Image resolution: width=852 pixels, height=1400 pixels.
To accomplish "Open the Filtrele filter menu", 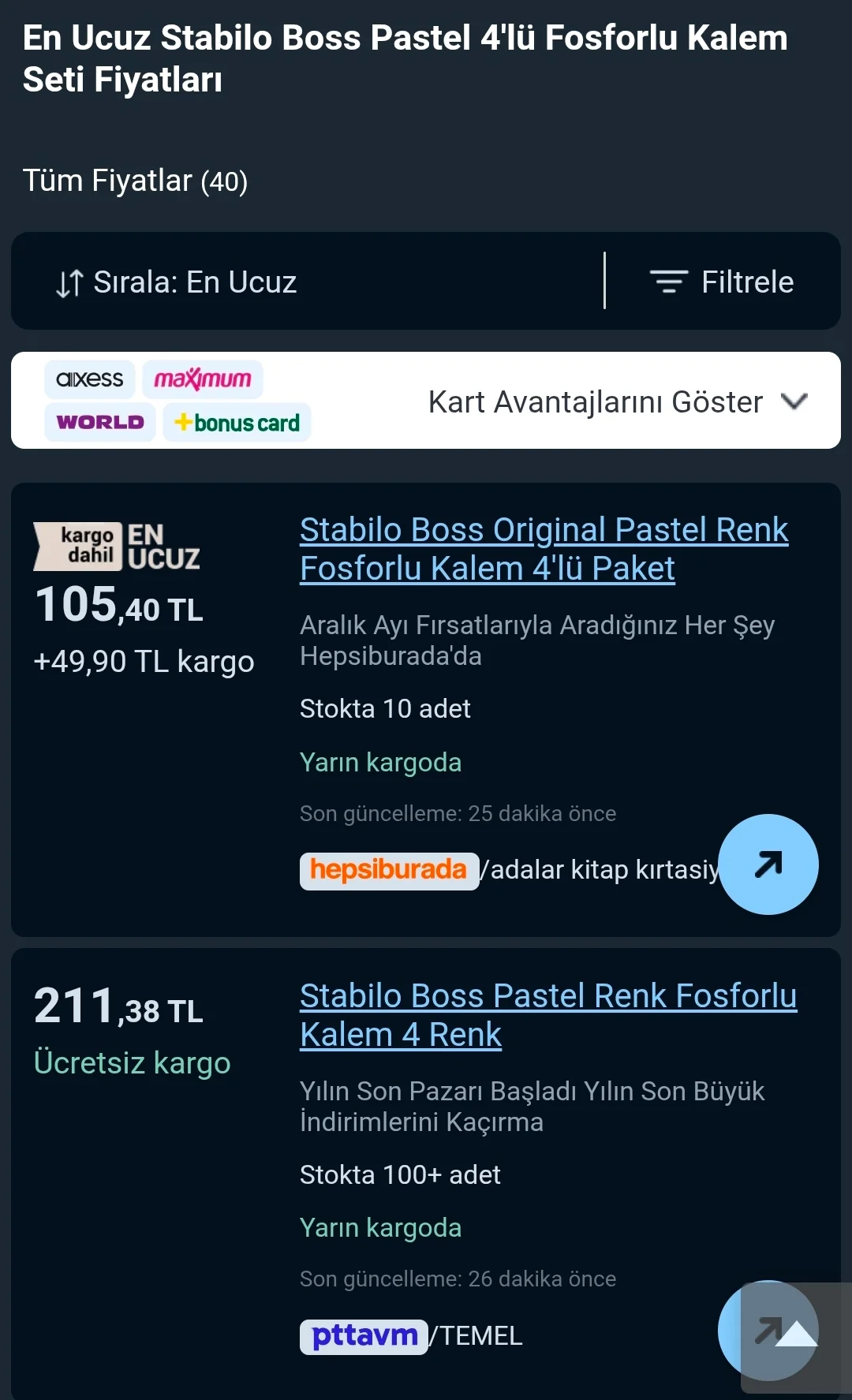I will tap(722, 282).
